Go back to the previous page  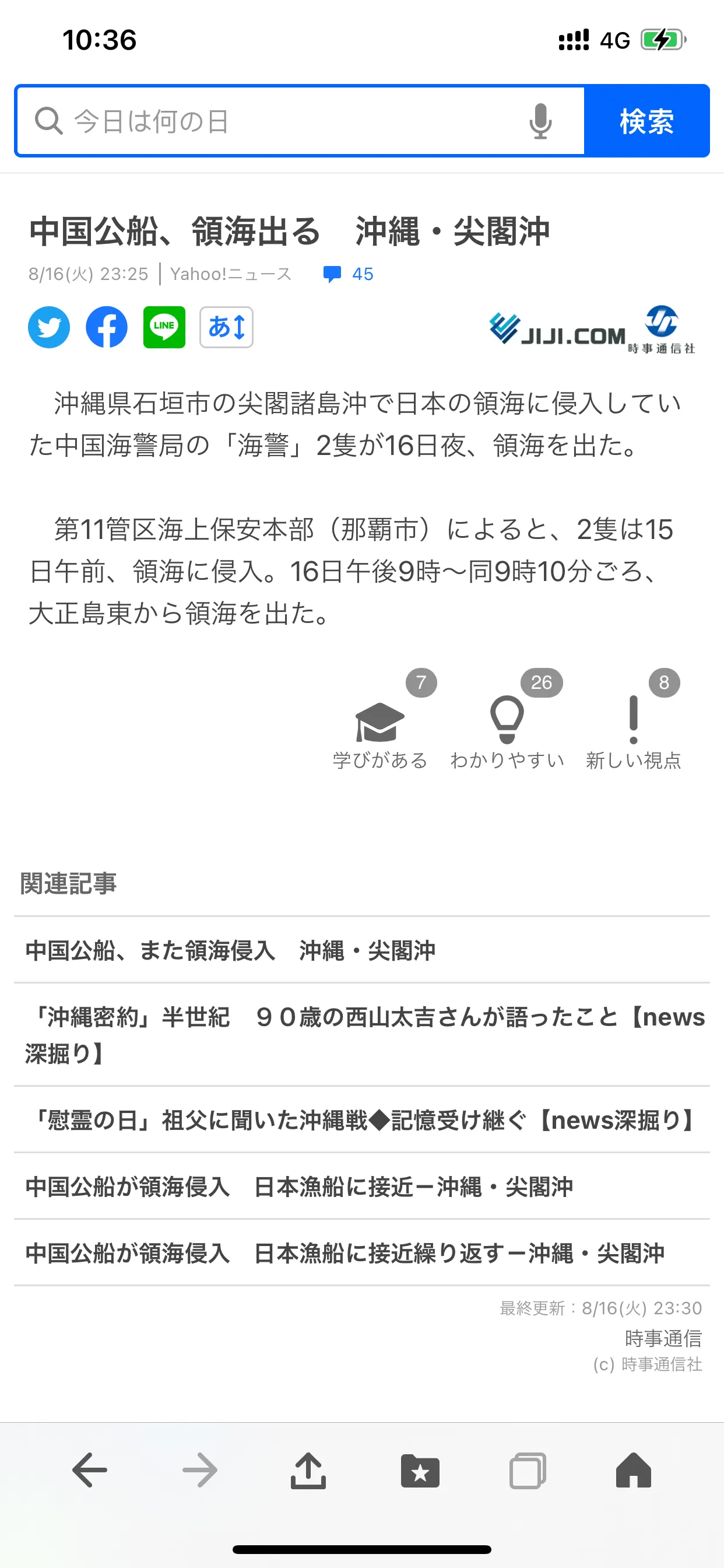coord(89,1470)
